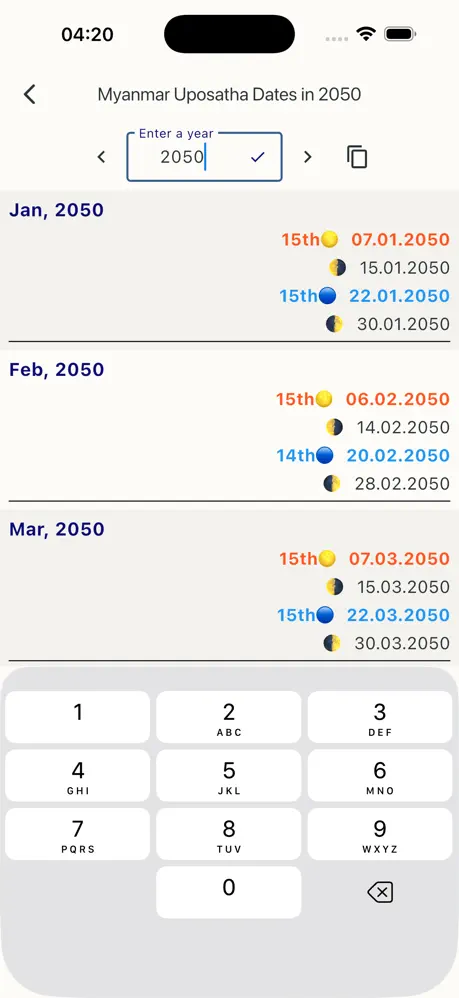Advance to the next year with right chevron
This screenshot has height=998, width=459.
[308, 157]
